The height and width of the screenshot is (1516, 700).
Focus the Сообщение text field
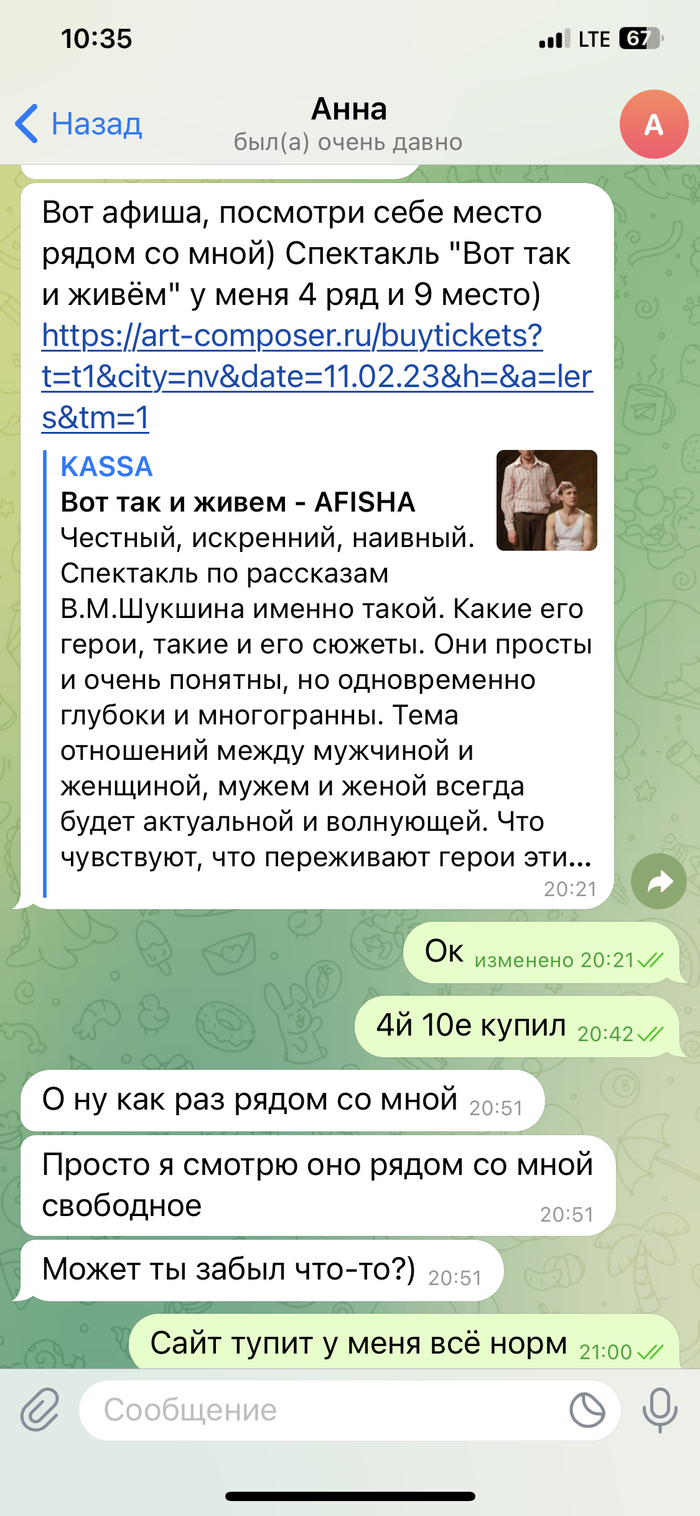[320, 1410]
